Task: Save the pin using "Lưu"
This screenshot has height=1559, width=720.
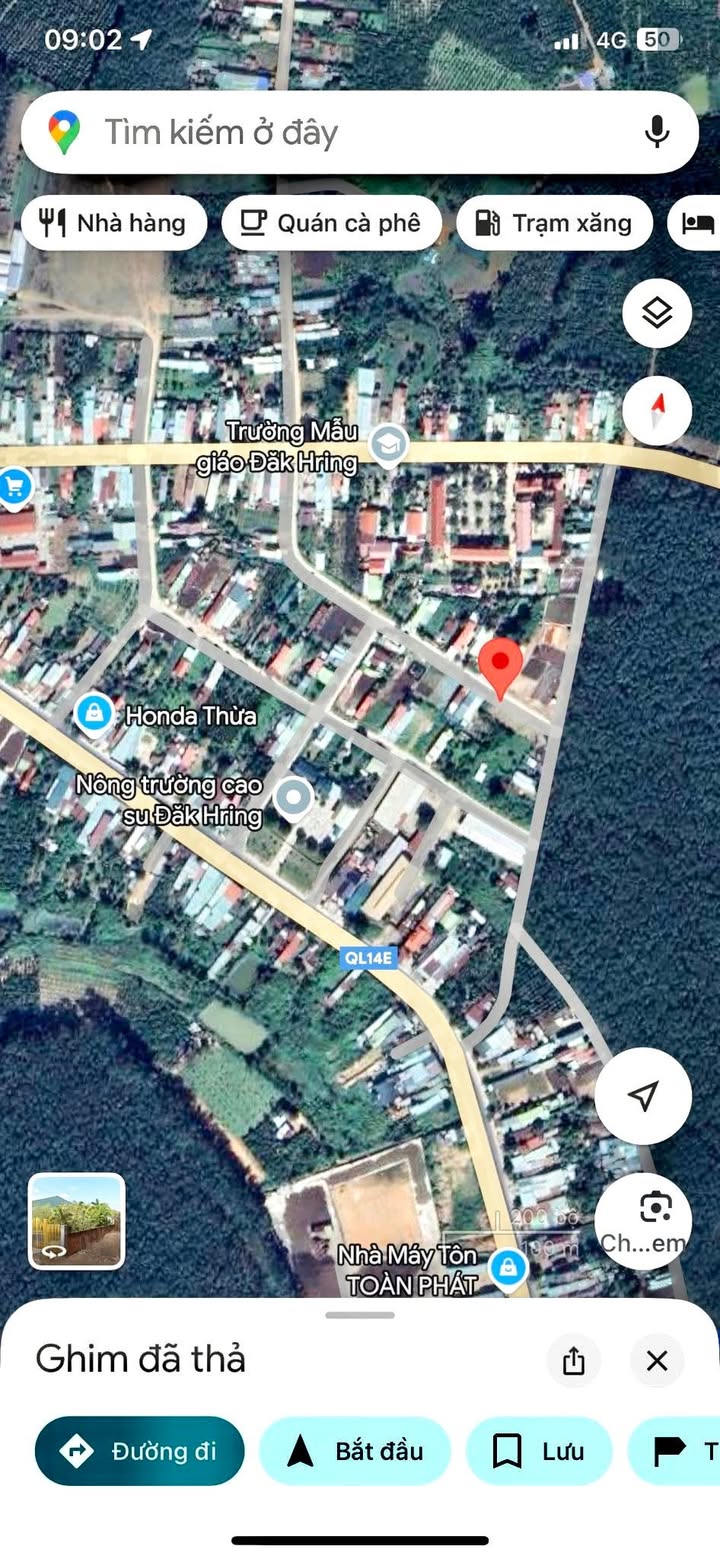Action: click(x=539, y=1451)
